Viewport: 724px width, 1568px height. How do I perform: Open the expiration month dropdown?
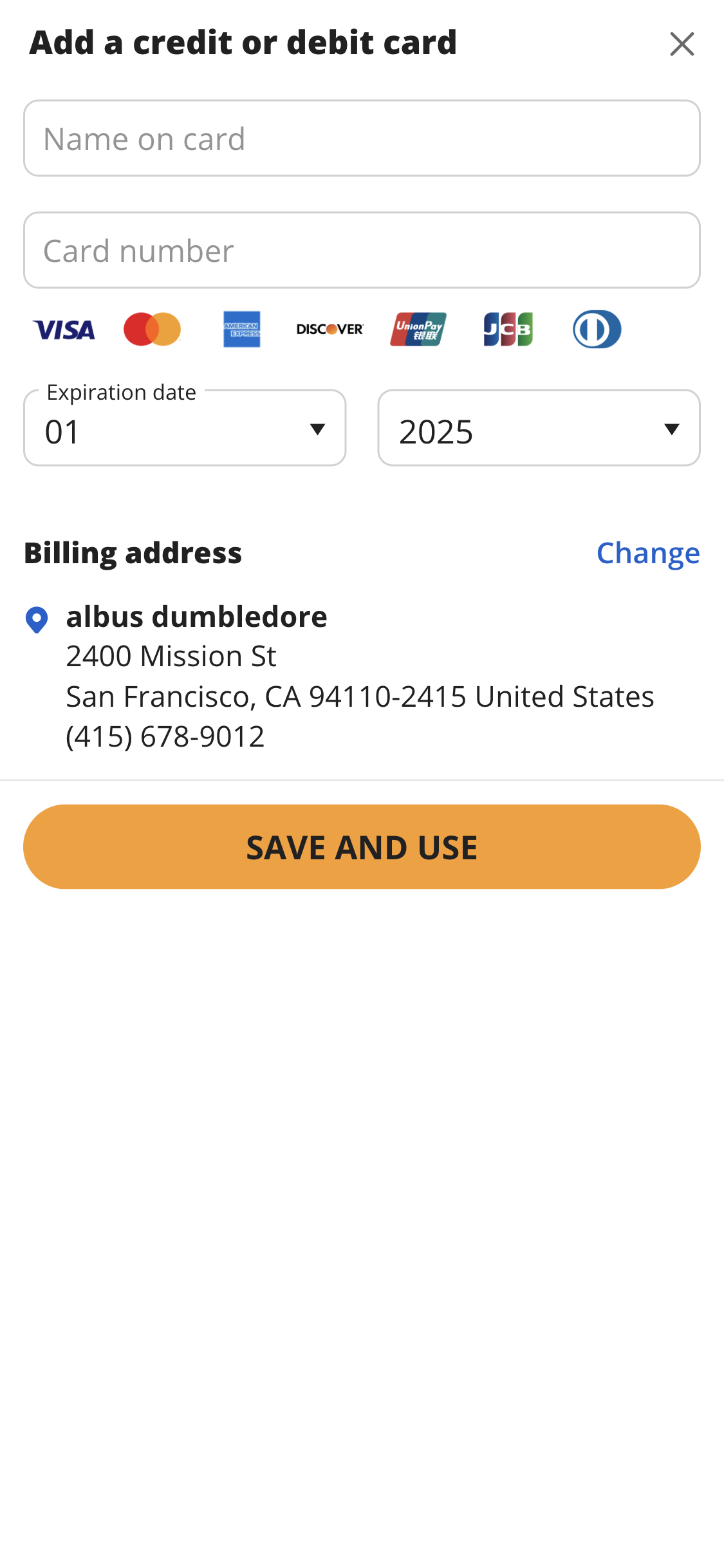(184, 428)
